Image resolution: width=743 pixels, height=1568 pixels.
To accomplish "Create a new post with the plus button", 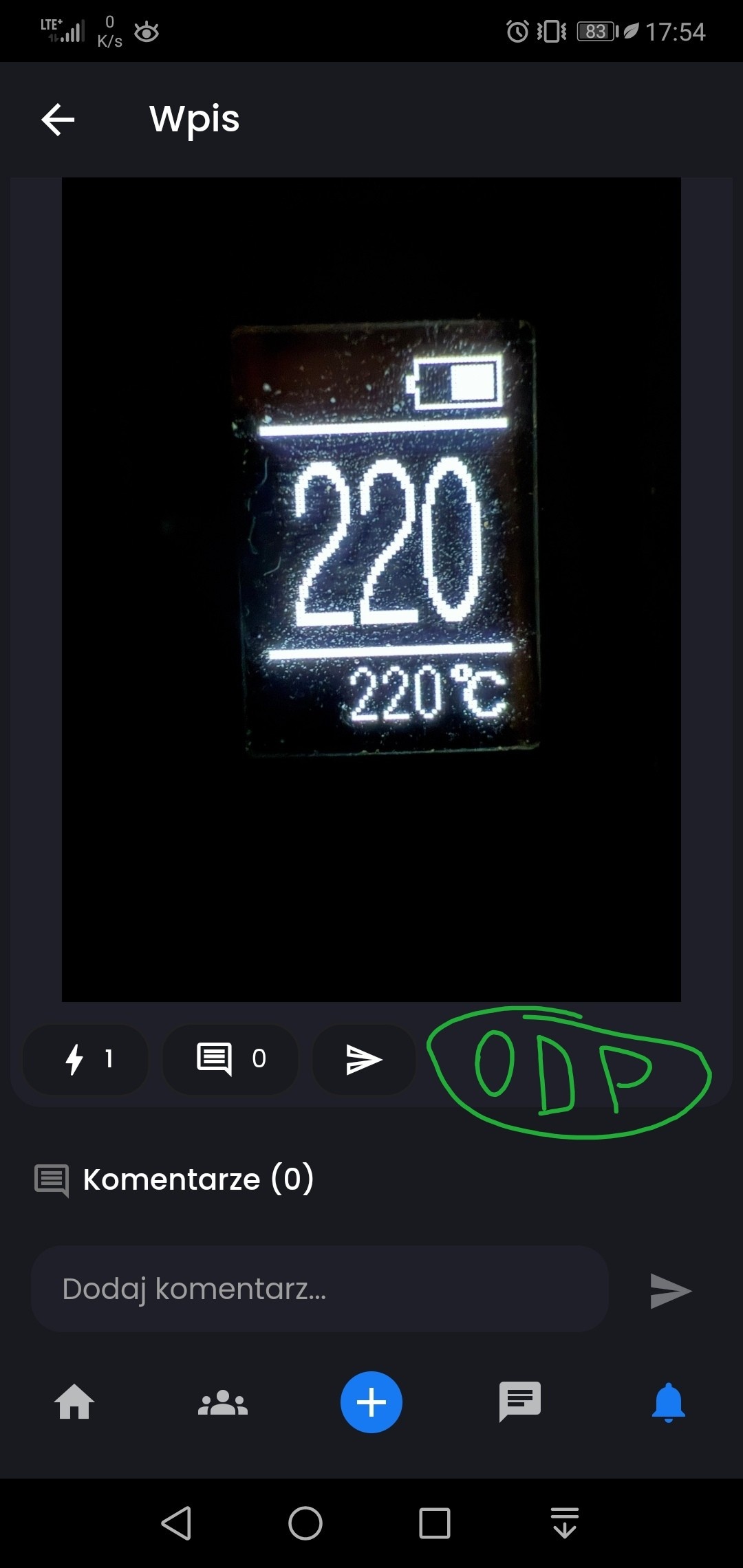I will pos(371,1402).
